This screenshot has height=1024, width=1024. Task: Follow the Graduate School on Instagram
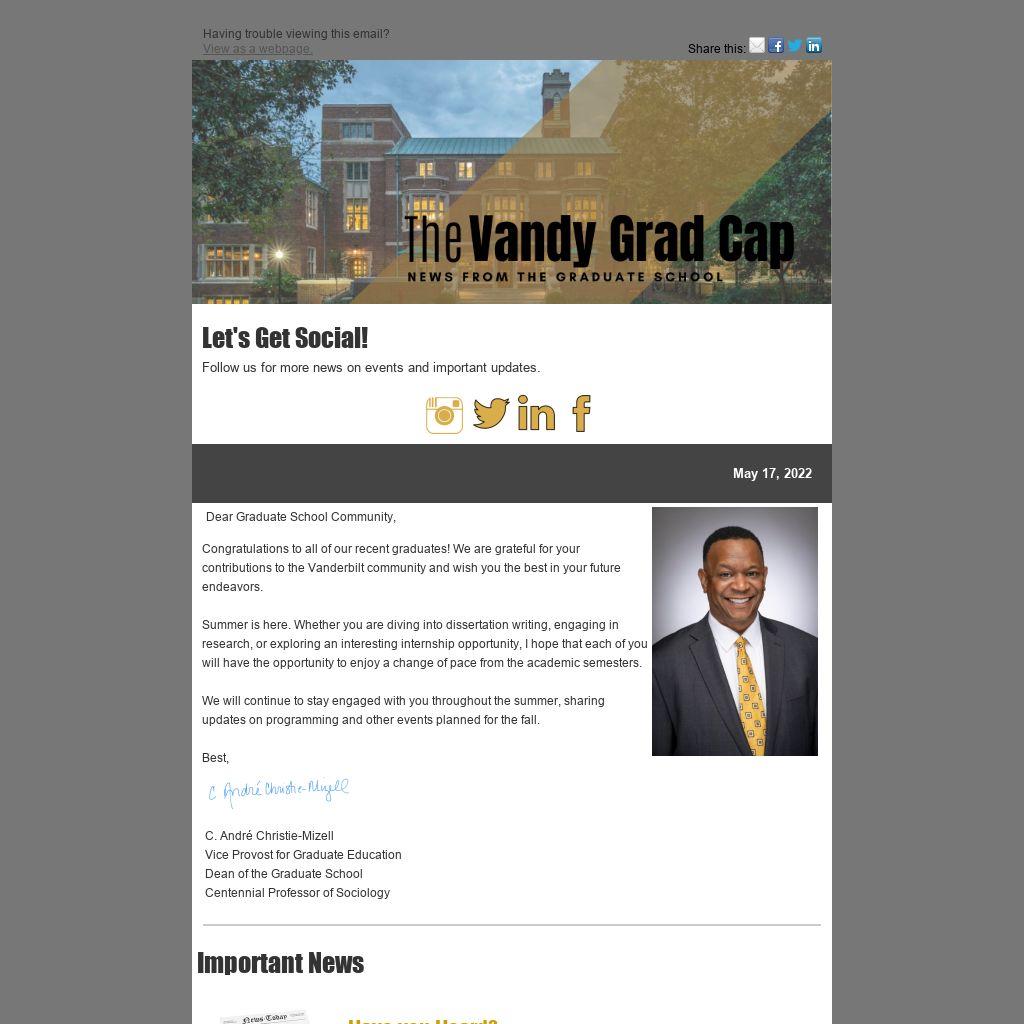point(444,415)
